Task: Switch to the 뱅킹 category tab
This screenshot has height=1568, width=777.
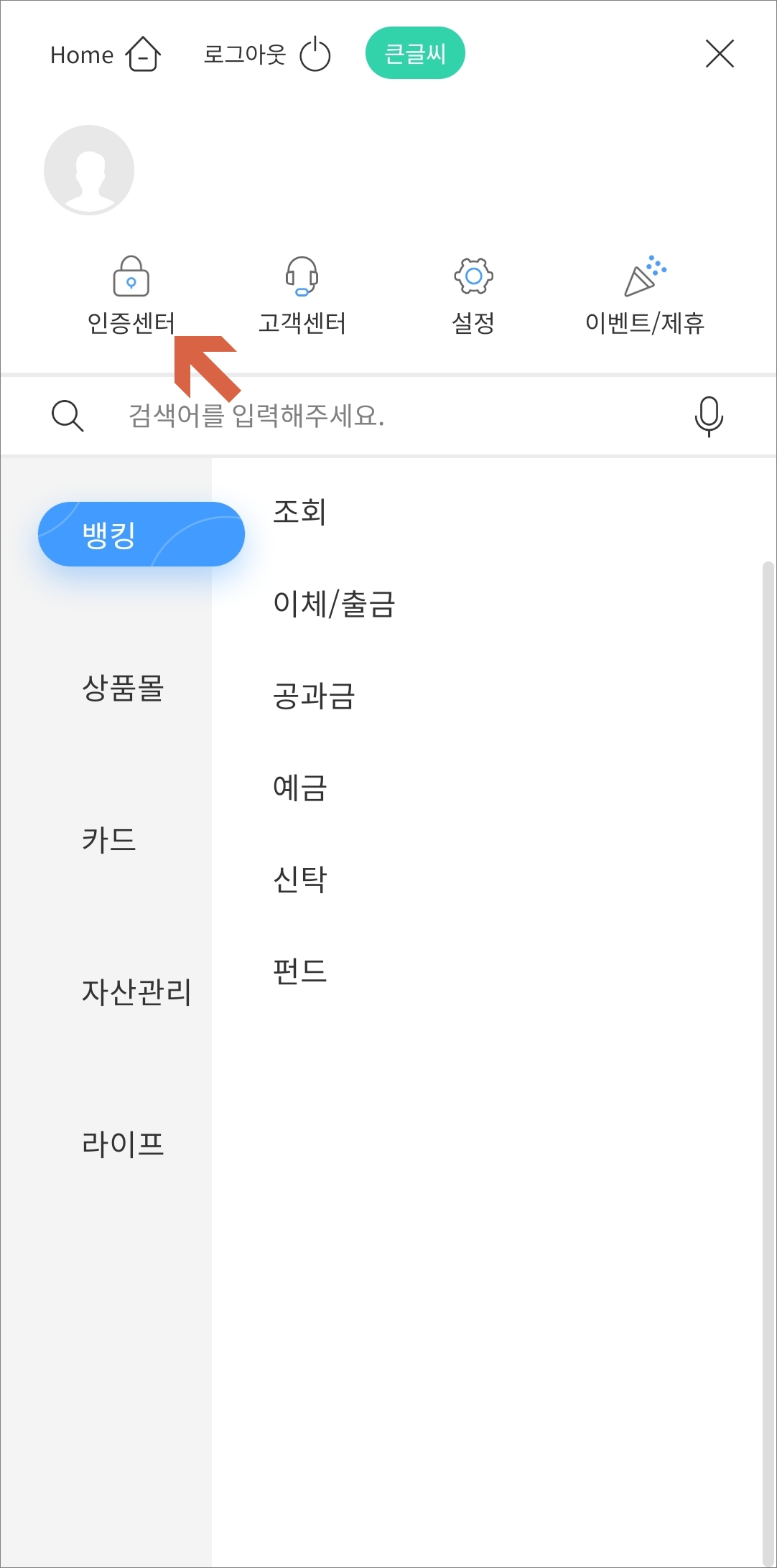Action: (140, 533)
